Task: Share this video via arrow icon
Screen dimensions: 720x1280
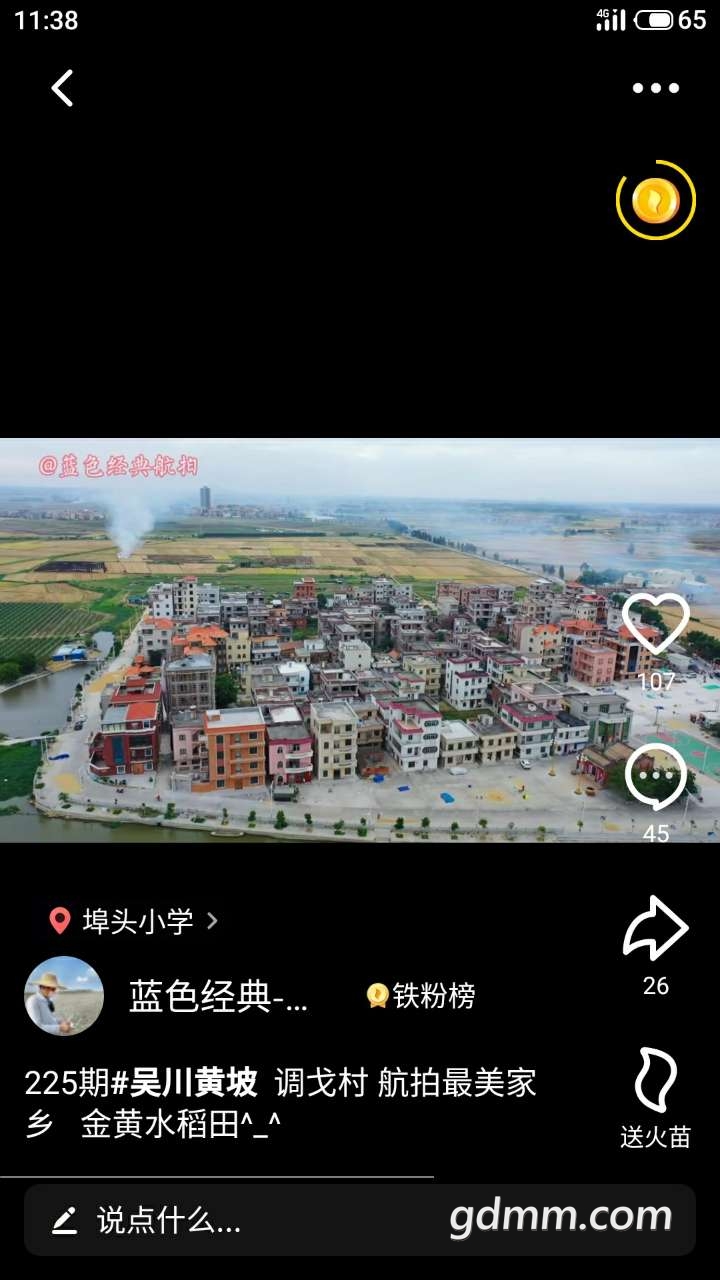Action: (656, 930)
